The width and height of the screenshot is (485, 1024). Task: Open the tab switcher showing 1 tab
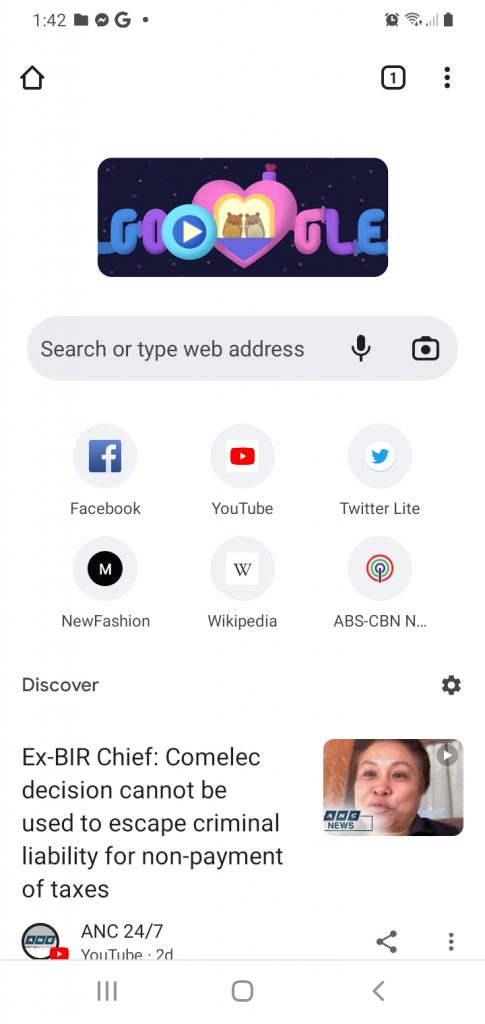[x=392, y=78]
